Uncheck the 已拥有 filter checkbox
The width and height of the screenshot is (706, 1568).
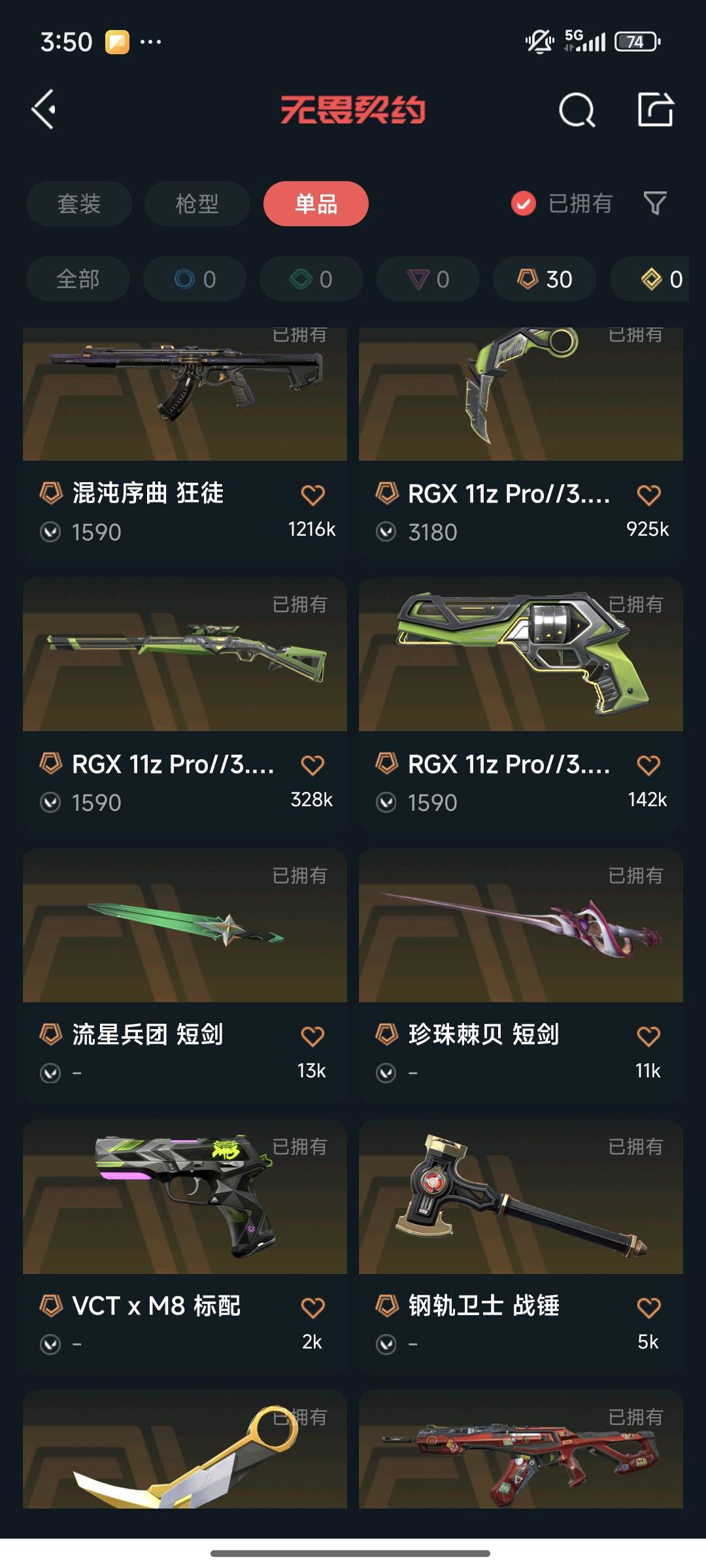[x=524, y=204]
